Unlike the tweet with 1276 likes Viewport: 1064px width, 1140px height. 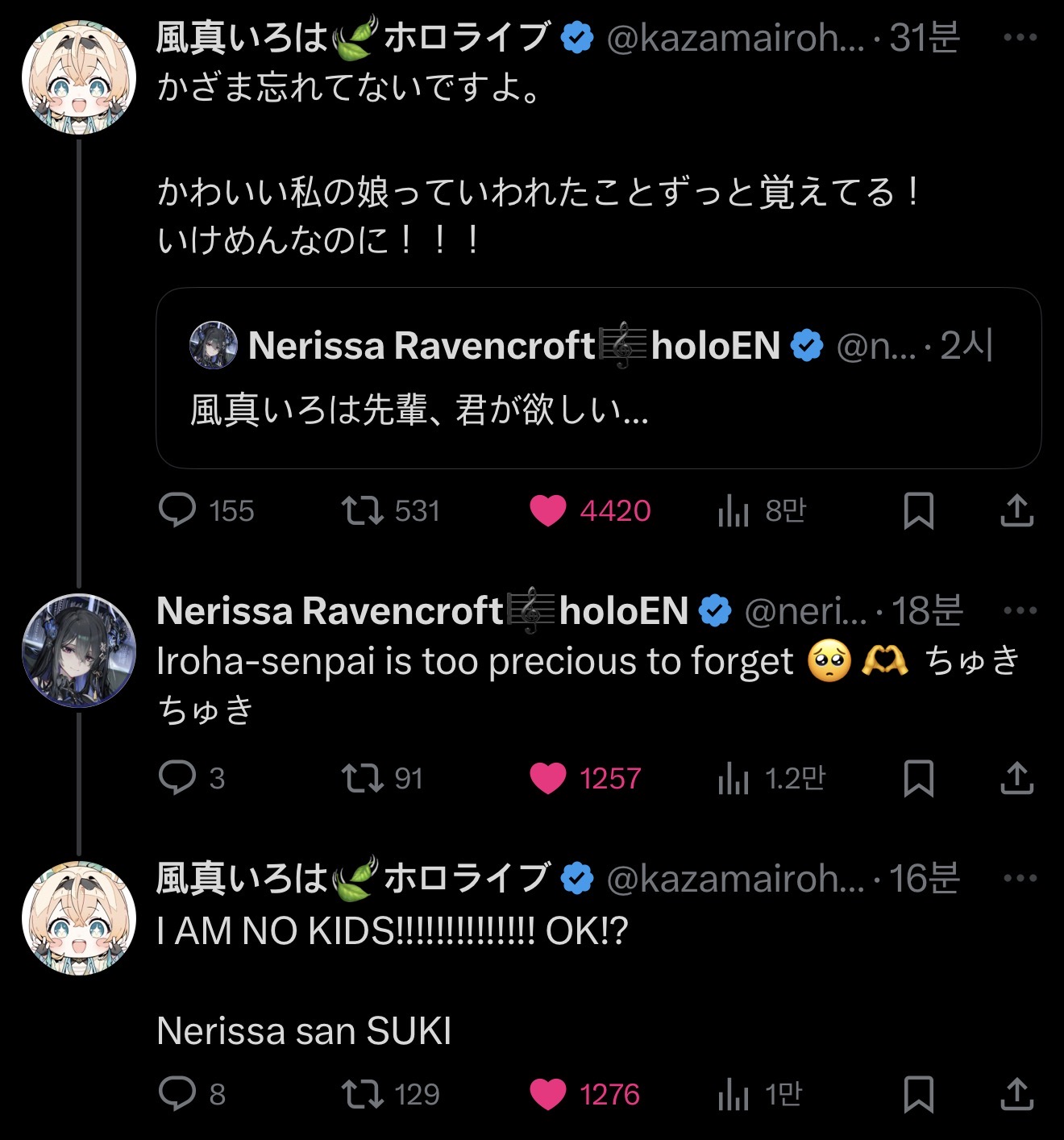pos(548,1094)
